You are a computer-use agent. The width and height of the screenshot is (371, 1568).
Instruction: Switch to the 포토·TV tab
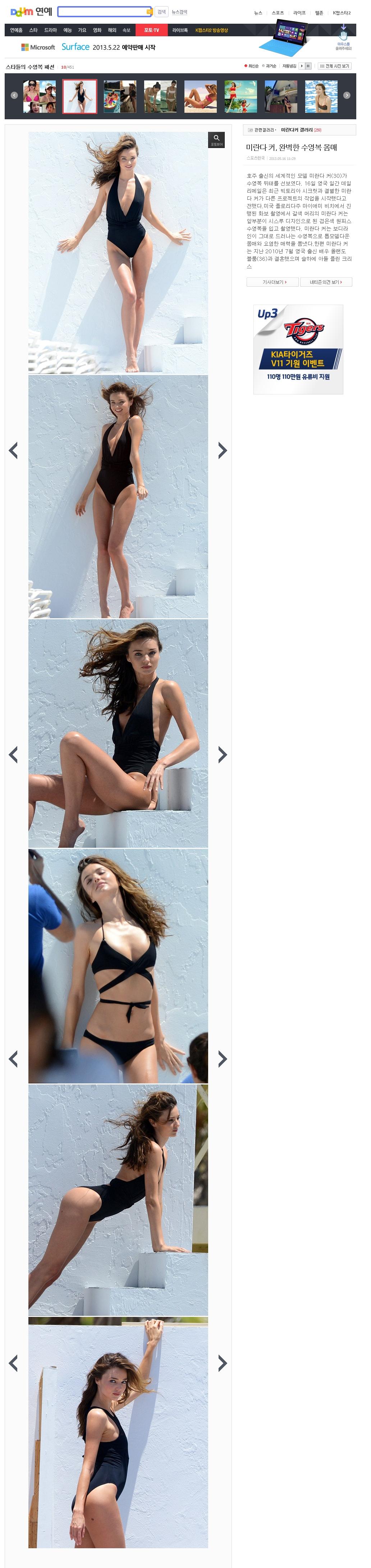tap(151, 30)
